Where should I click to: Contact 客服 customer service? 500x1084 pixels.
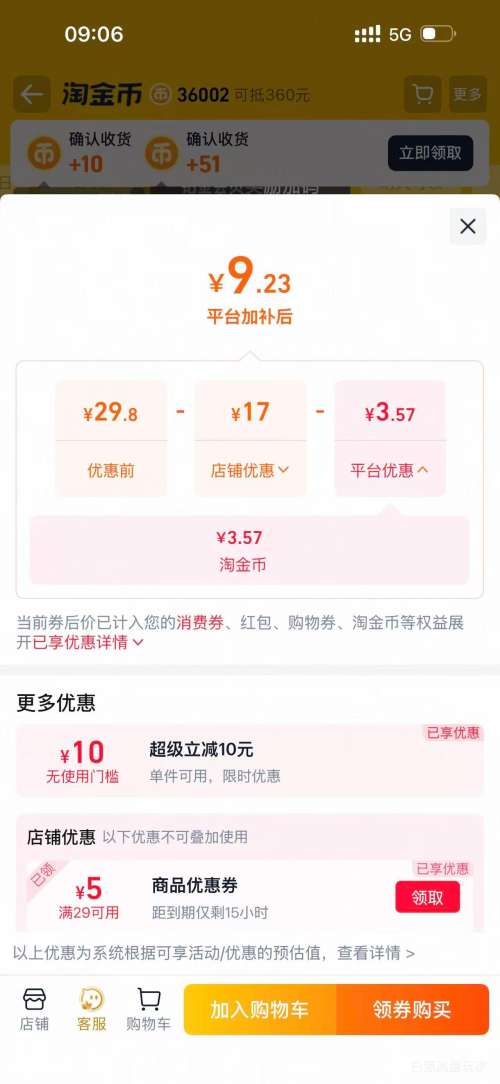[91, 1010]
